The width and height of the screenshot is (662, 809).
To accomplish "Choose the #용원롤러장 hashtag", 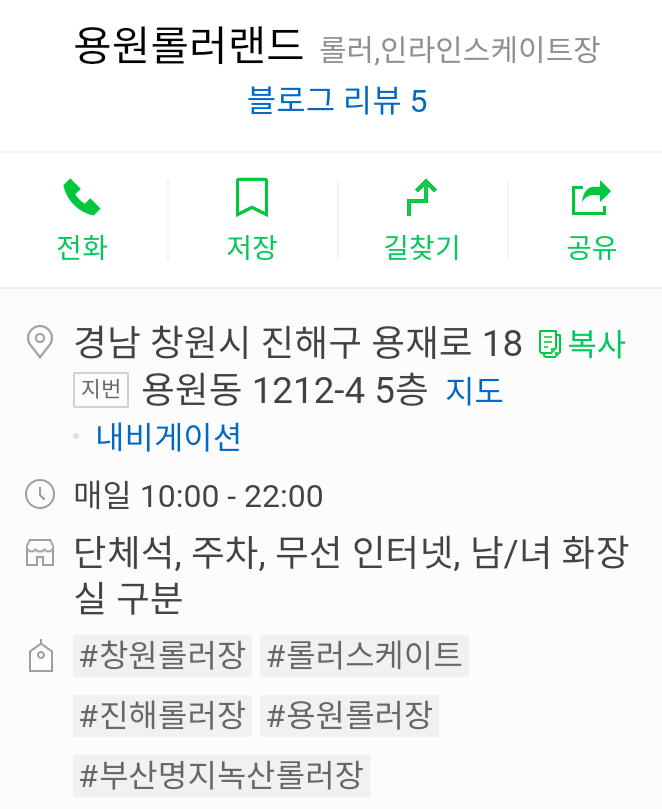I will point(350,715).
